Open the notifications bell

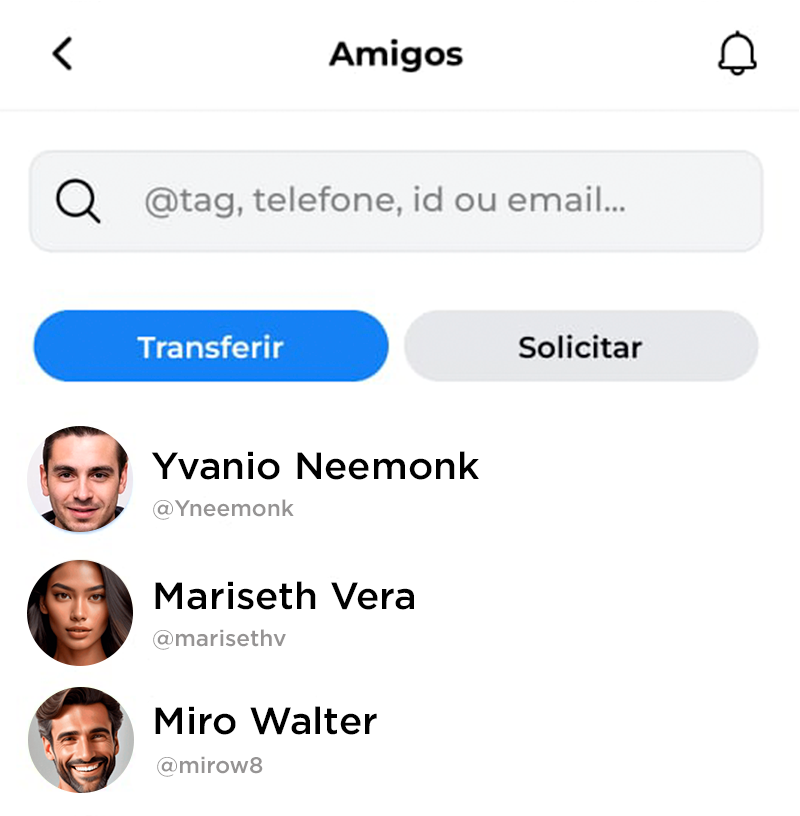pos(737,54)
